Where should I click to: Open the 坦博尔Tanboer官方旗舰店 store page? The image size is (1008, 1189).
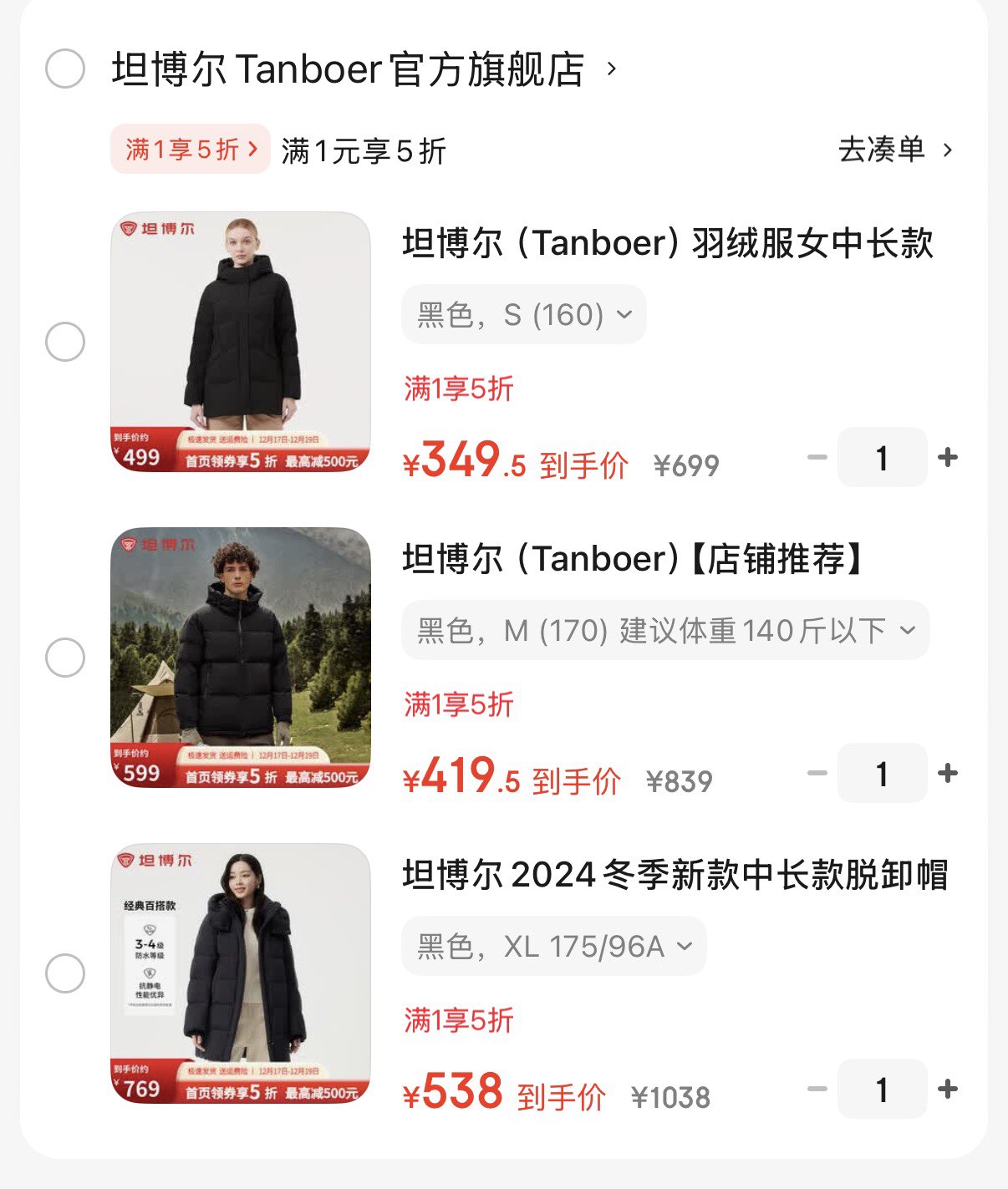point(348,69)
